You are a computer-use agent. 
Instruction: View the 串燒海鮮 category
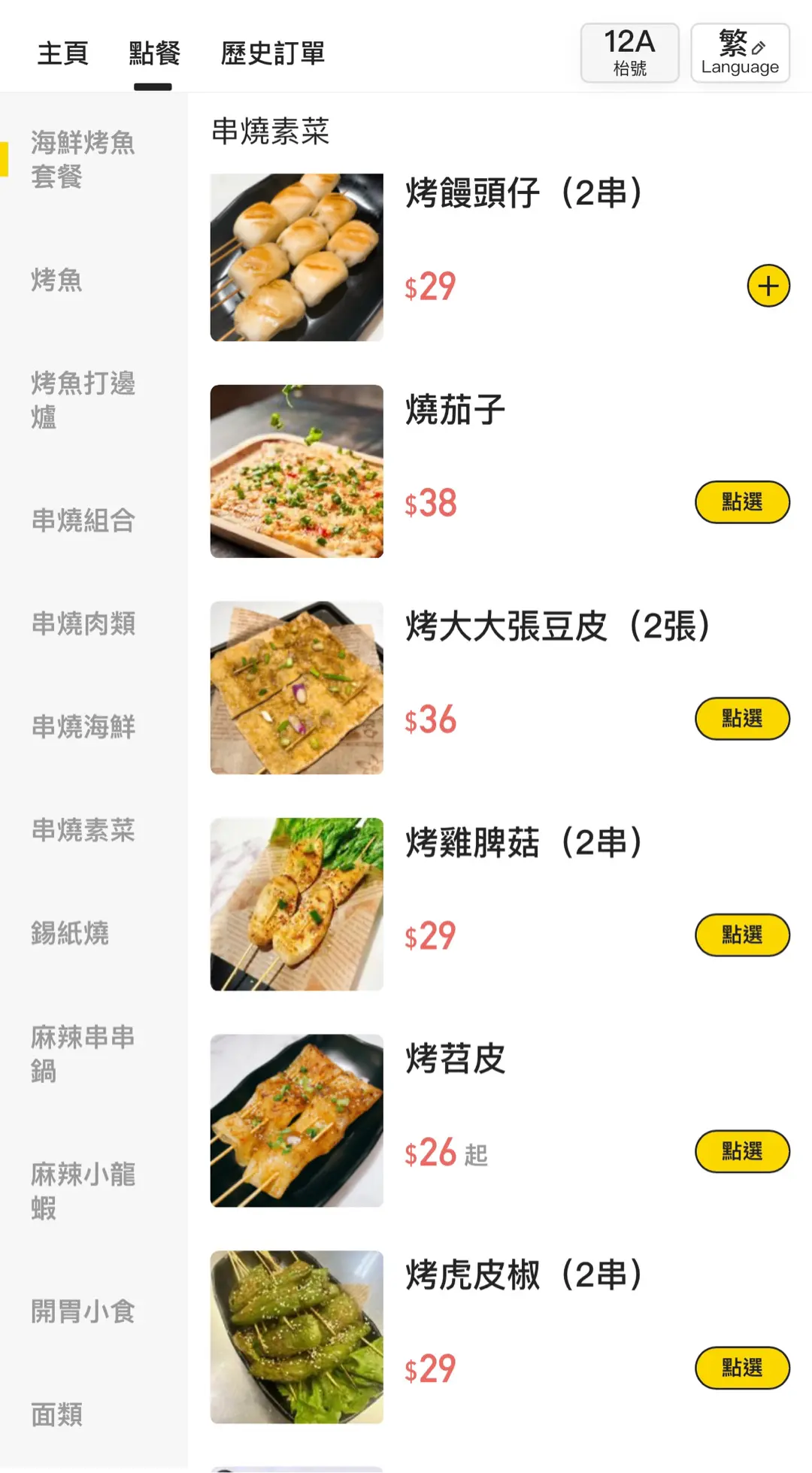pos(83,727)
